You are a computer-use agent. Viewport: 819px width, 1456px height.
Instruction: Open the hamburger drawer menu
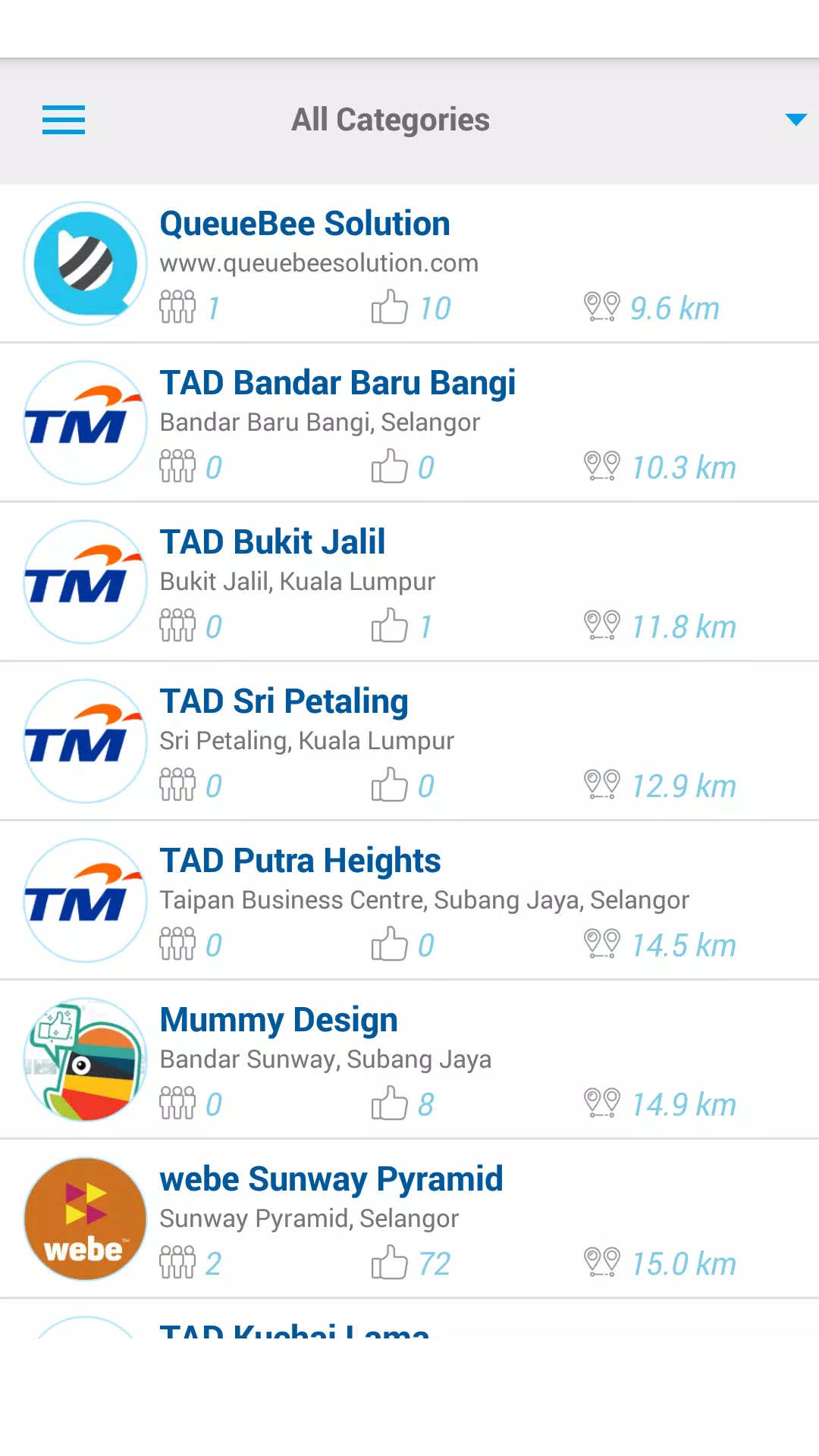click(x=64, y=120)
